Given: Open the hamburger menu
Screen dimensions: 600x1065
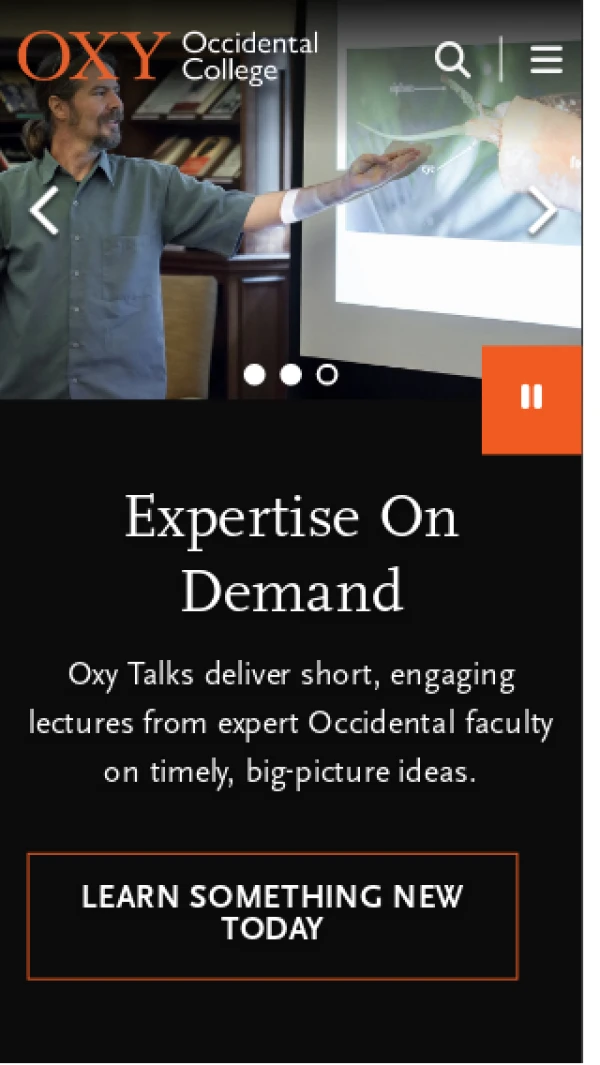Looking at the screenshot, I should 546,60.
